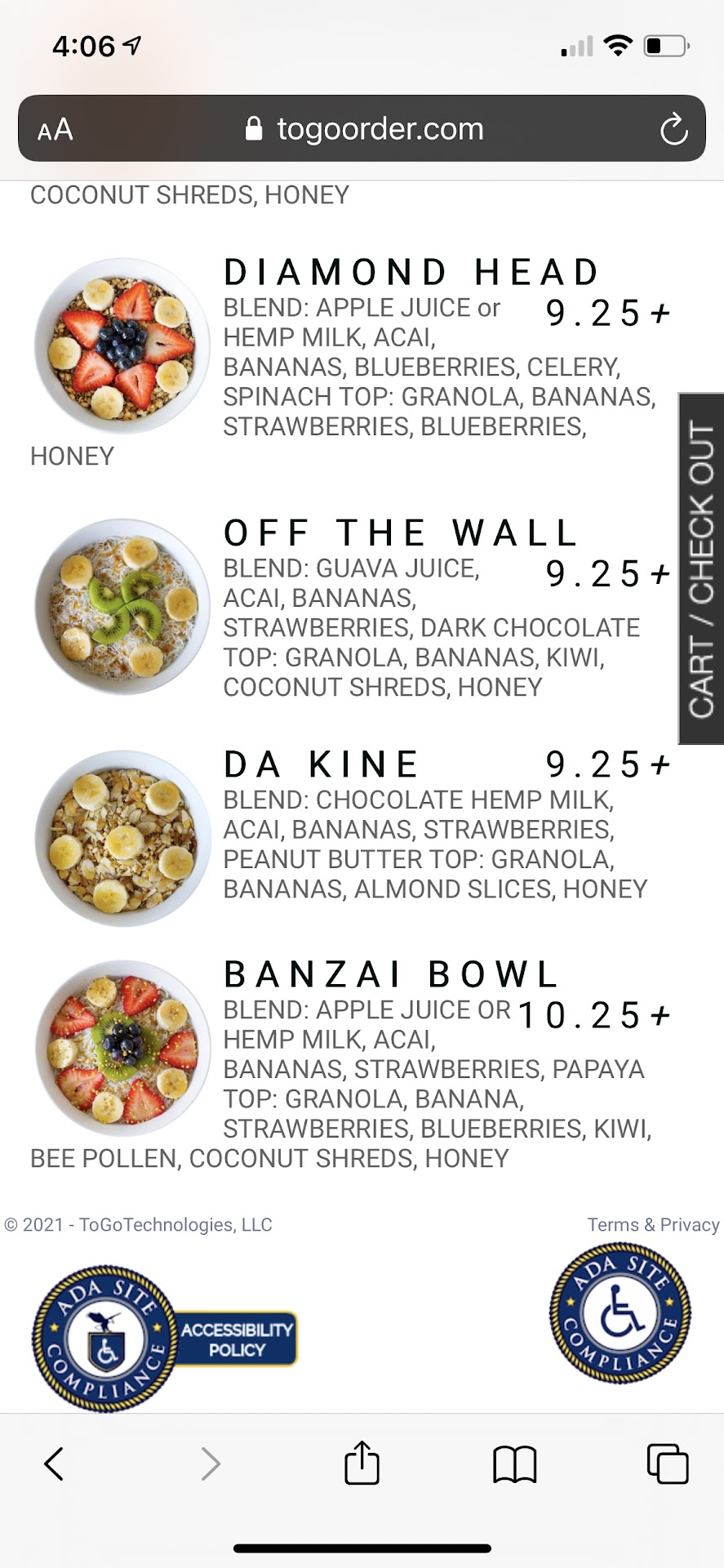Add the Banzai Bowl to order
The image size is (724, 1568).
point(390,974)
